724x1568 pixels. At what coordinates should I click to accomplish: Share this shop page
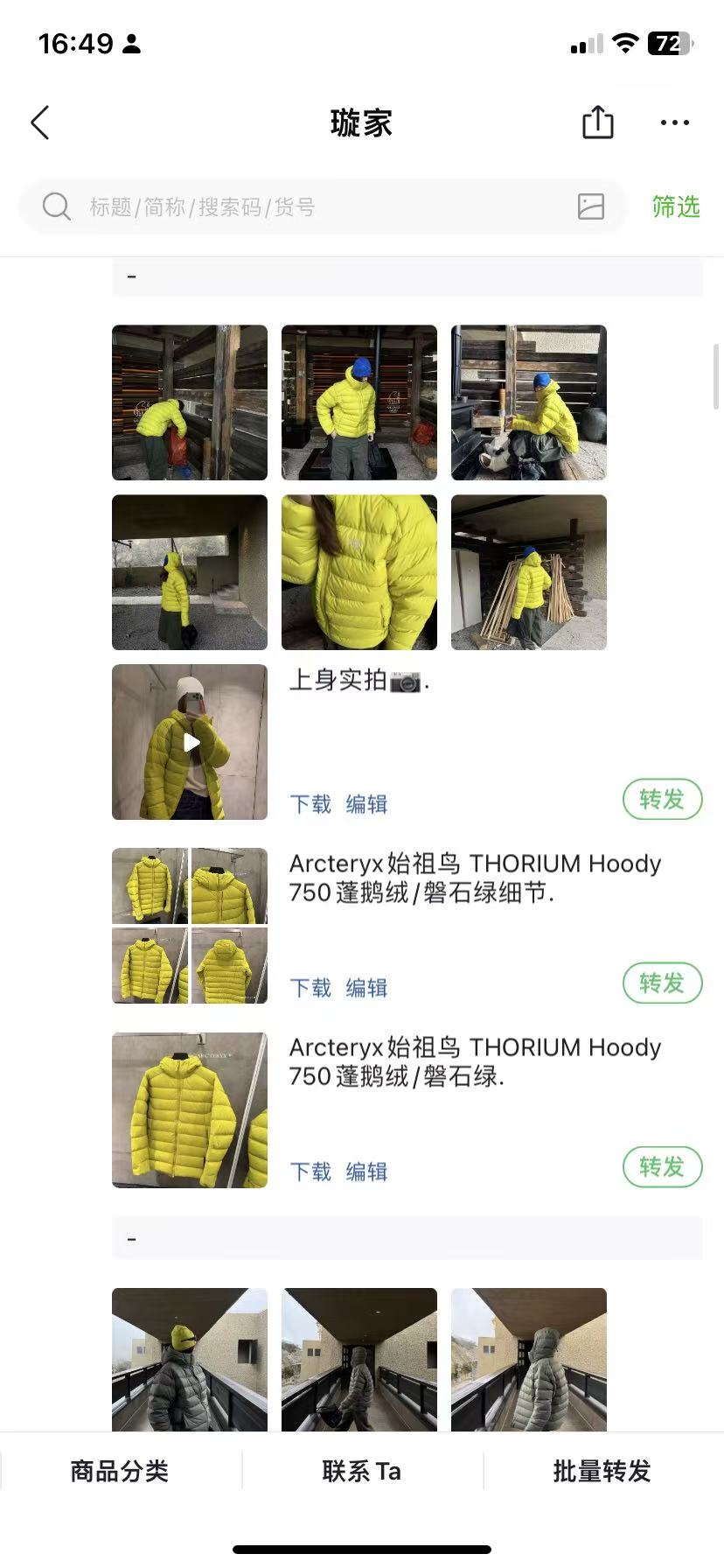tap(598, 122)
